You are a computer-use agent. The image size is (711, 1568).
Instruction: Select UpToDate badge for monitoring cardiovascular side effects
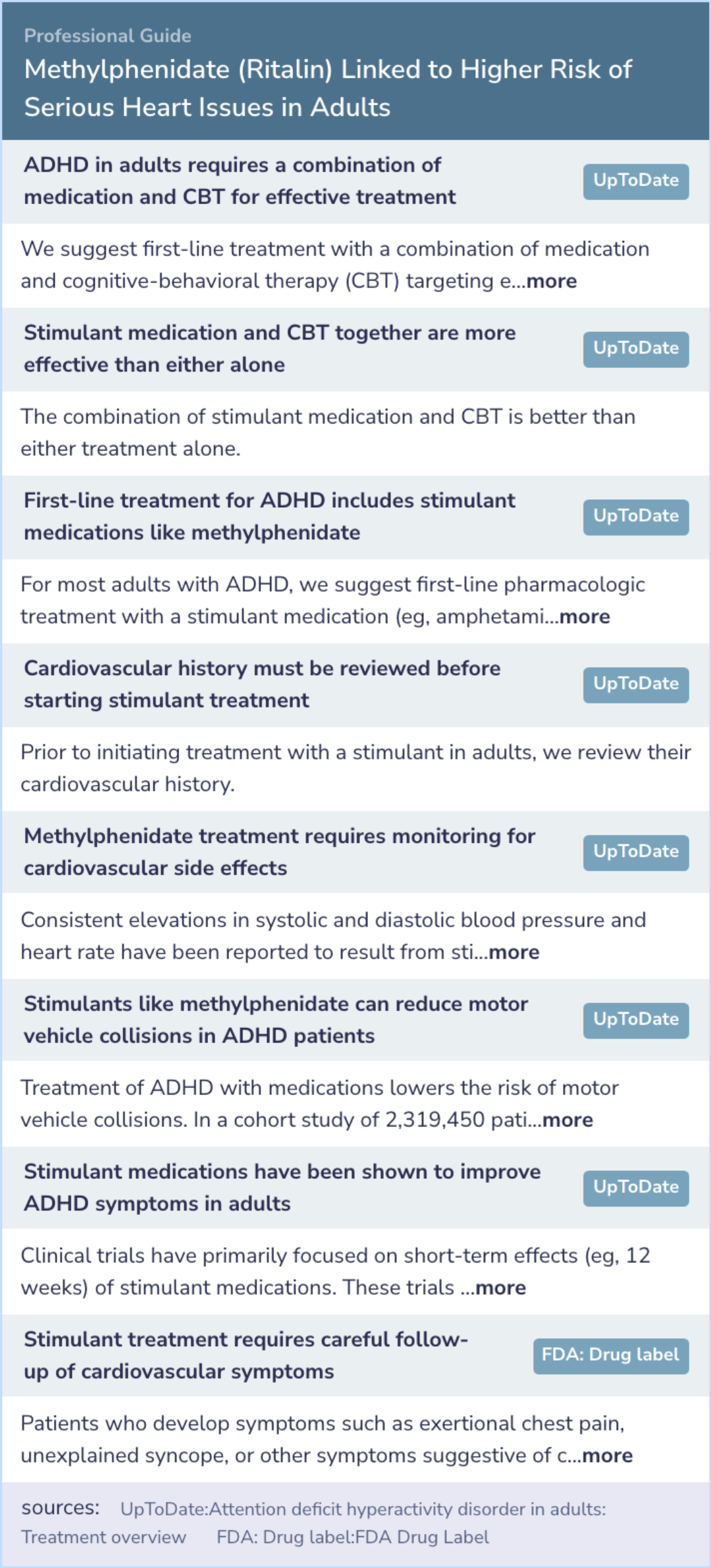click(635, 852)
